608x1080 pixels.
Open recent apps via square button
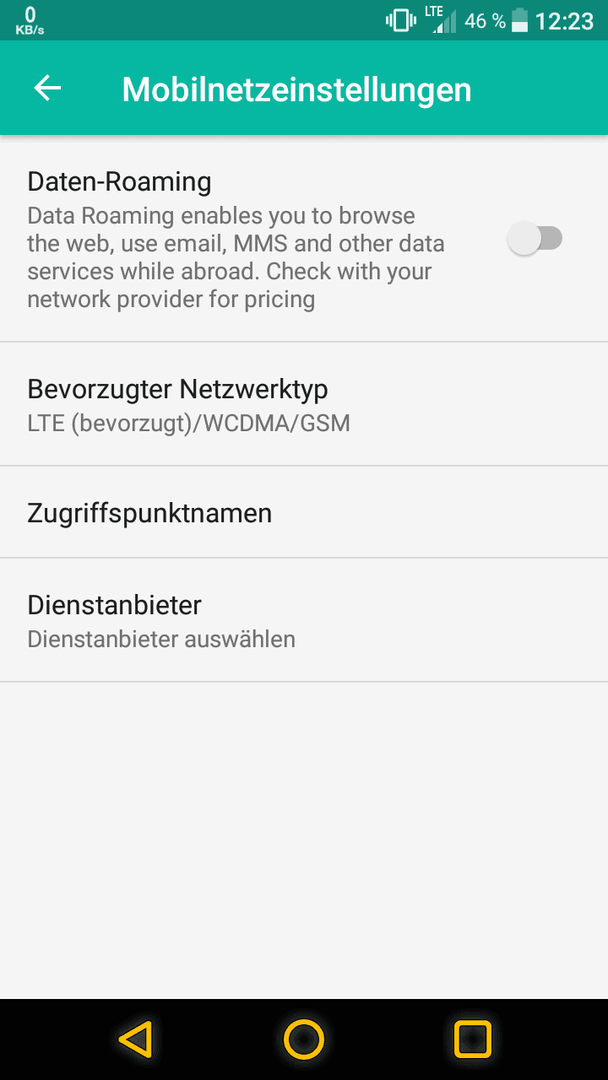coord(472,1039)
